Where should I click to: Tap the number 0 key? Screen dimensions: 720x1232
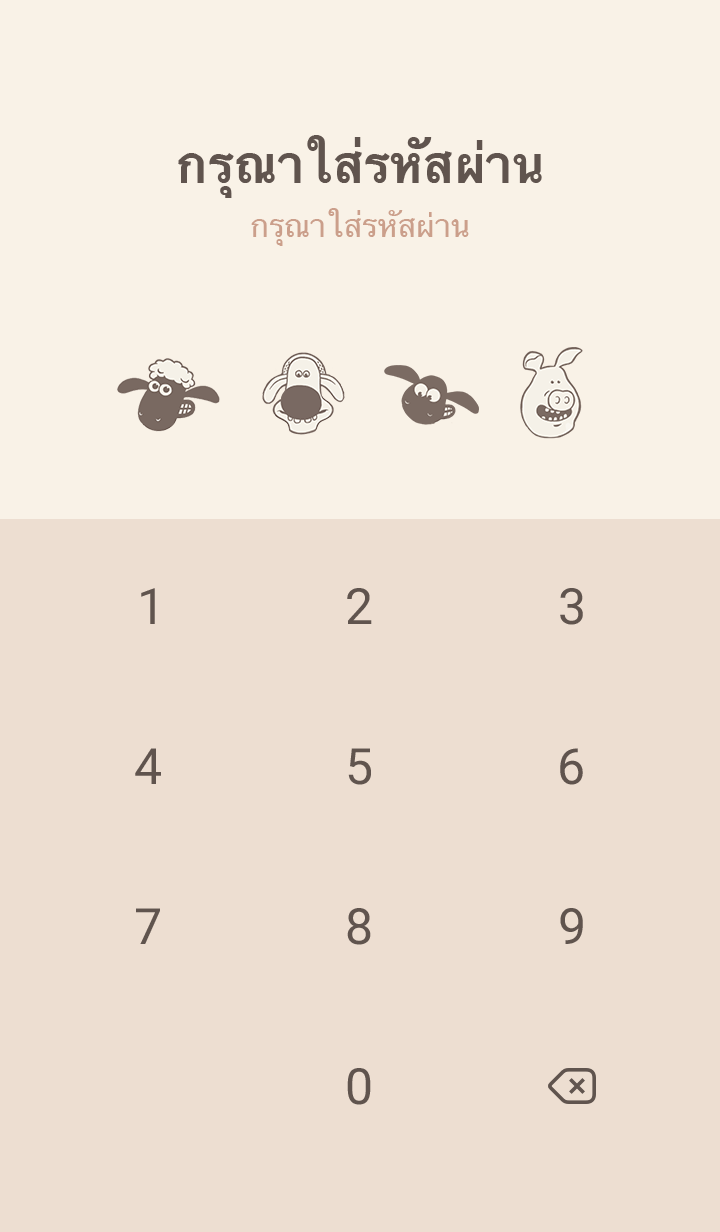359,1087
